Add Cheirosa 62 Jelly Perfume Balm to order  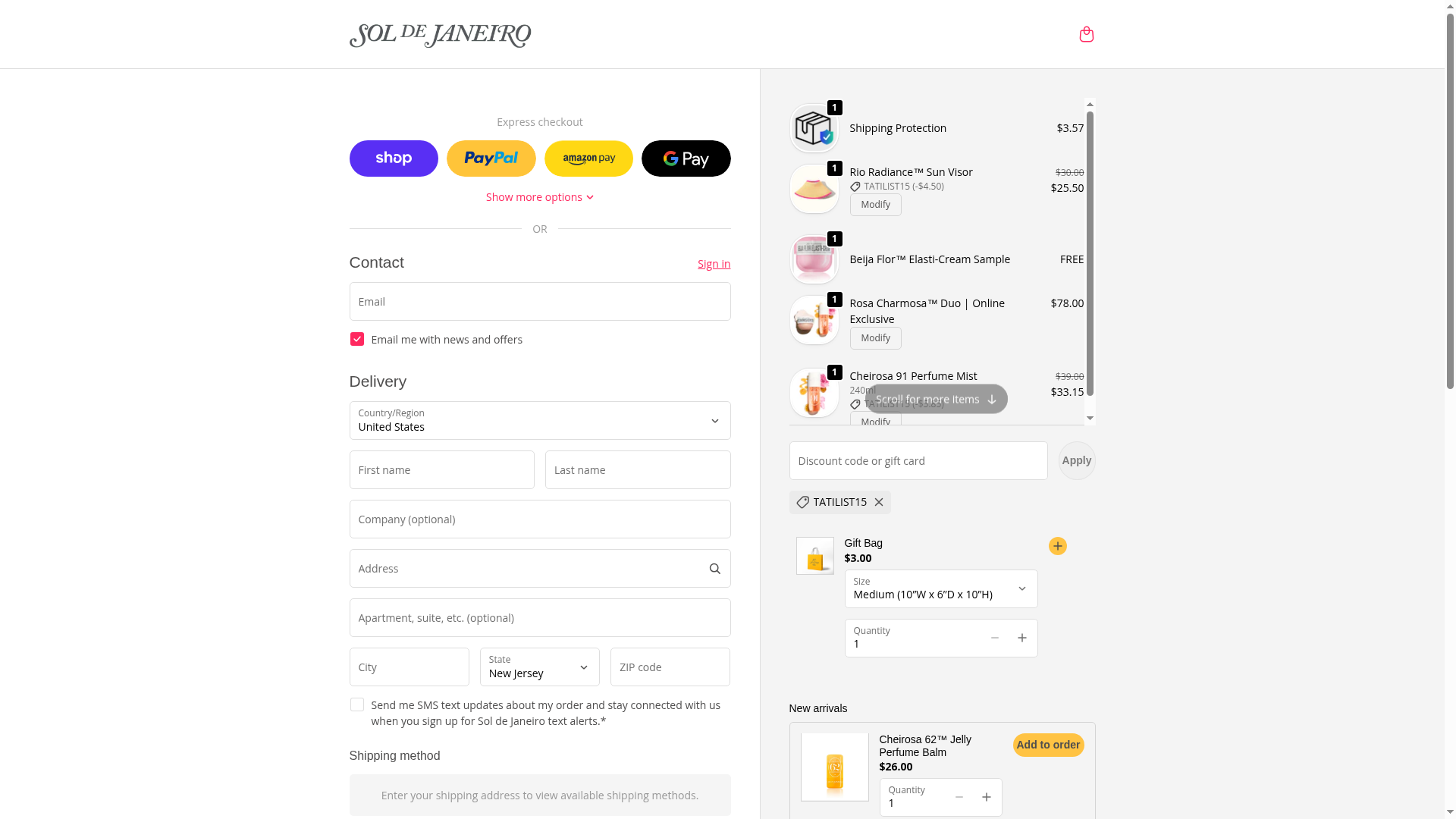tap(1048, 745)
